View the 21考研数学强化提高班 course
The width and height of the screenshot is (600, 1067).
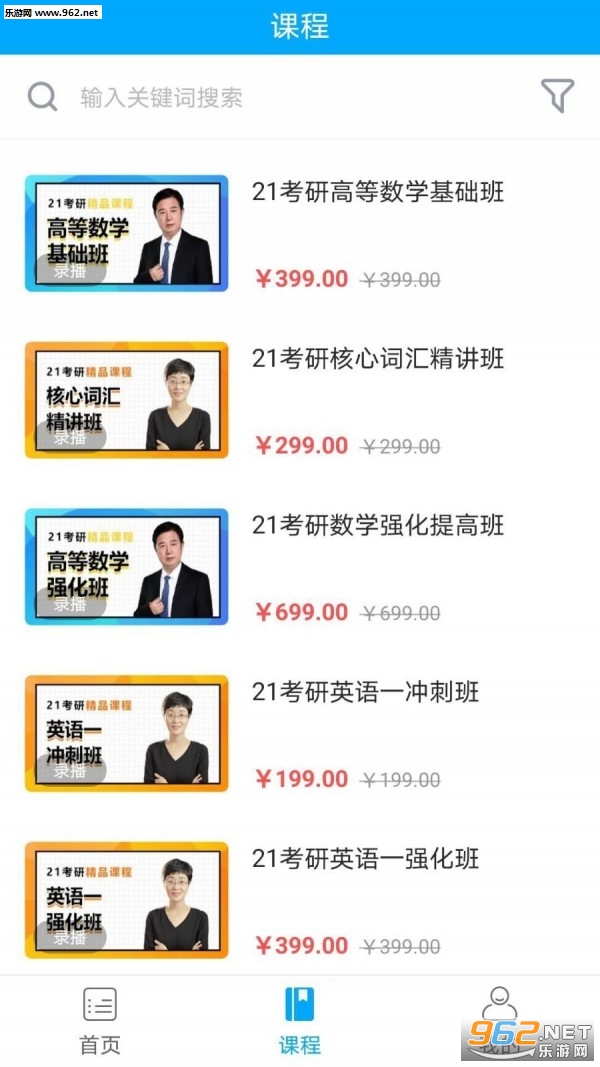(x=378, y=526)
